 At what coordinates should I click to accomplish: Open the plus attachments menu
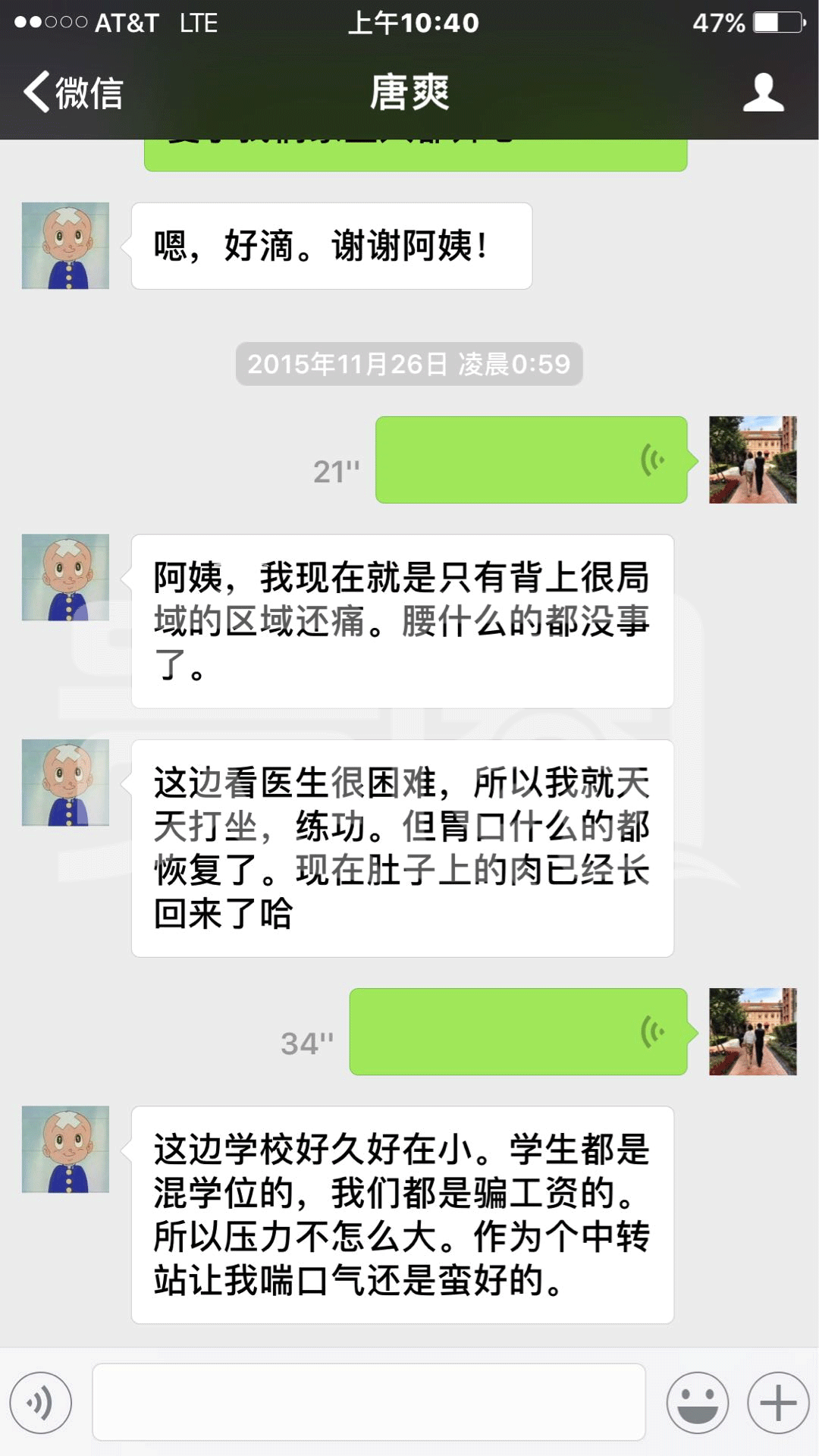tap(778, 1403)
